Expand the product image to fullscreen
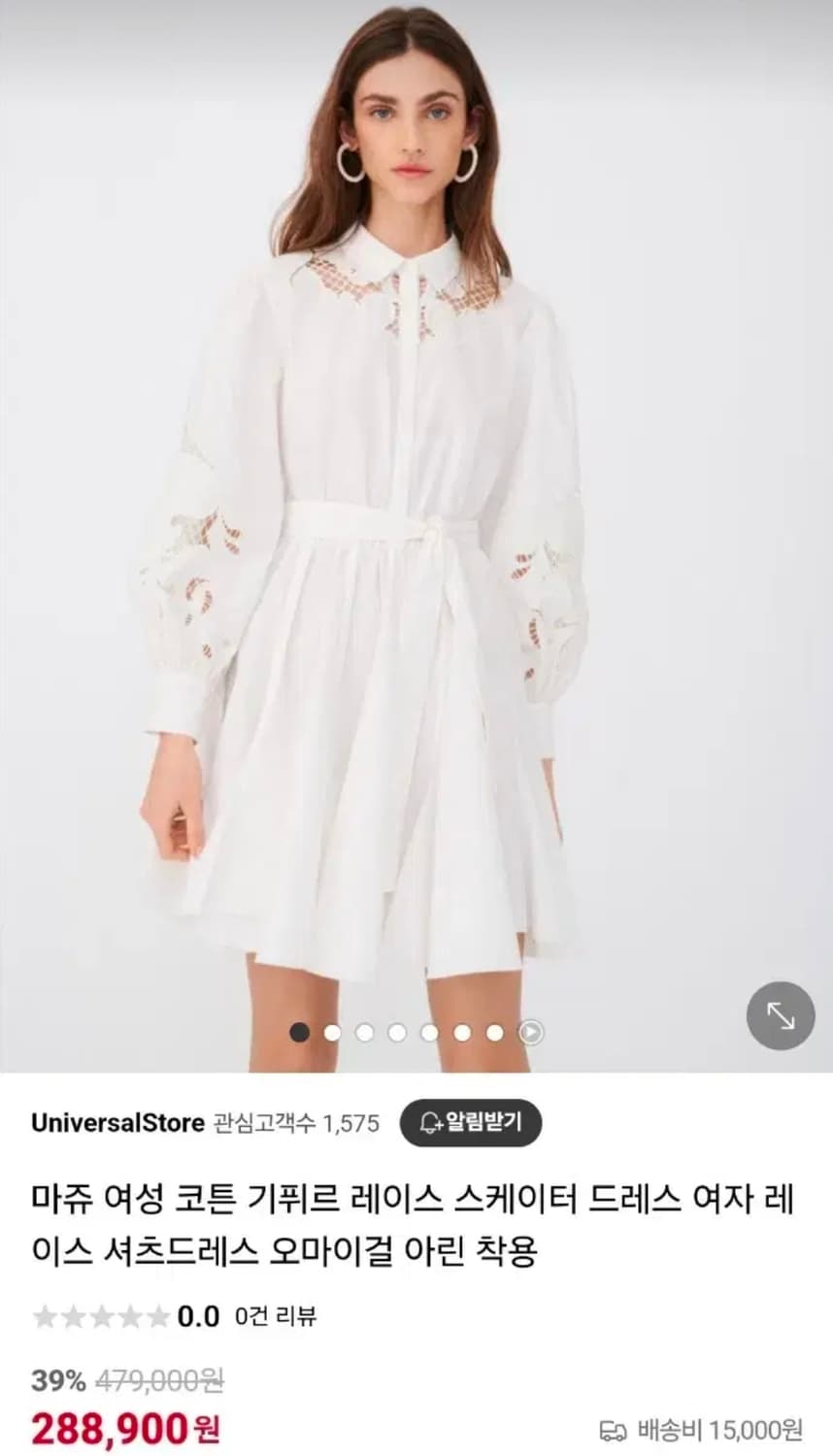 coord(781,1015)
